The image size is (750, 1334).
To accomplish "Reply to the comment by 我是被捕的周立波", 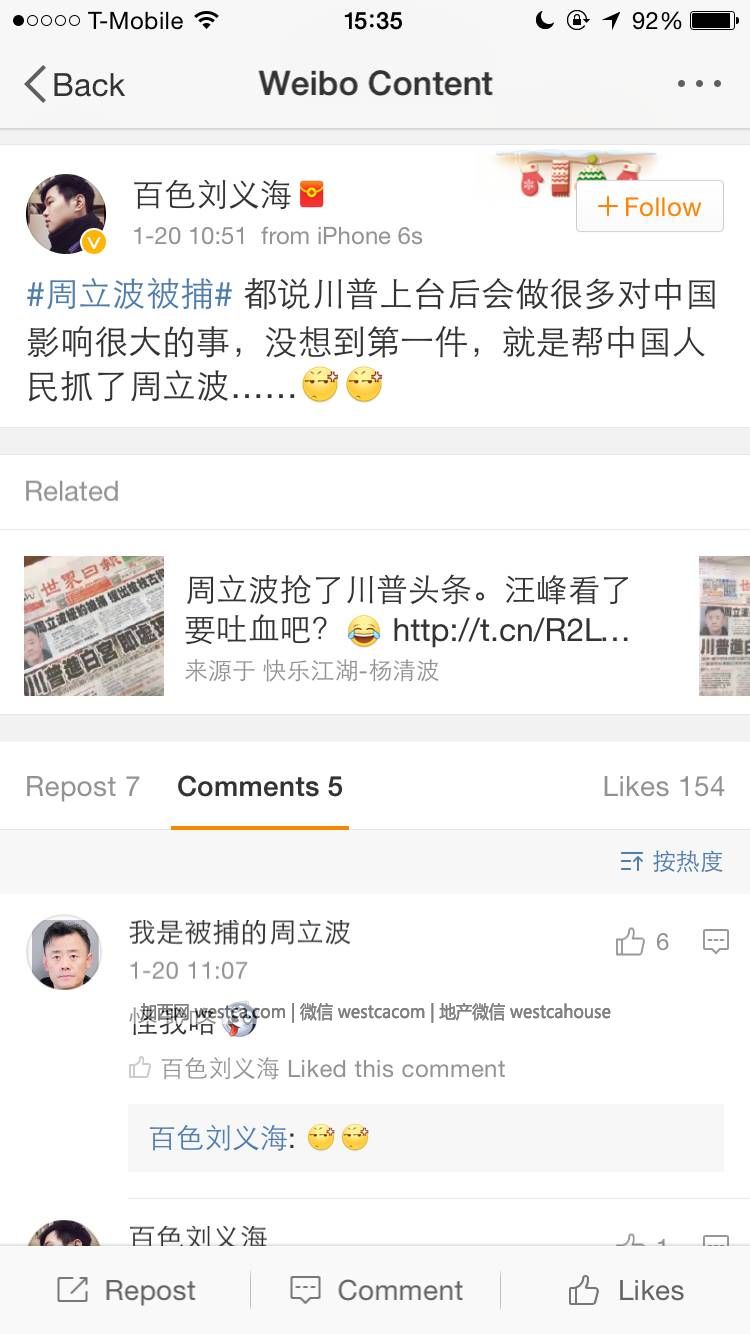I will [x=715, y=942].
